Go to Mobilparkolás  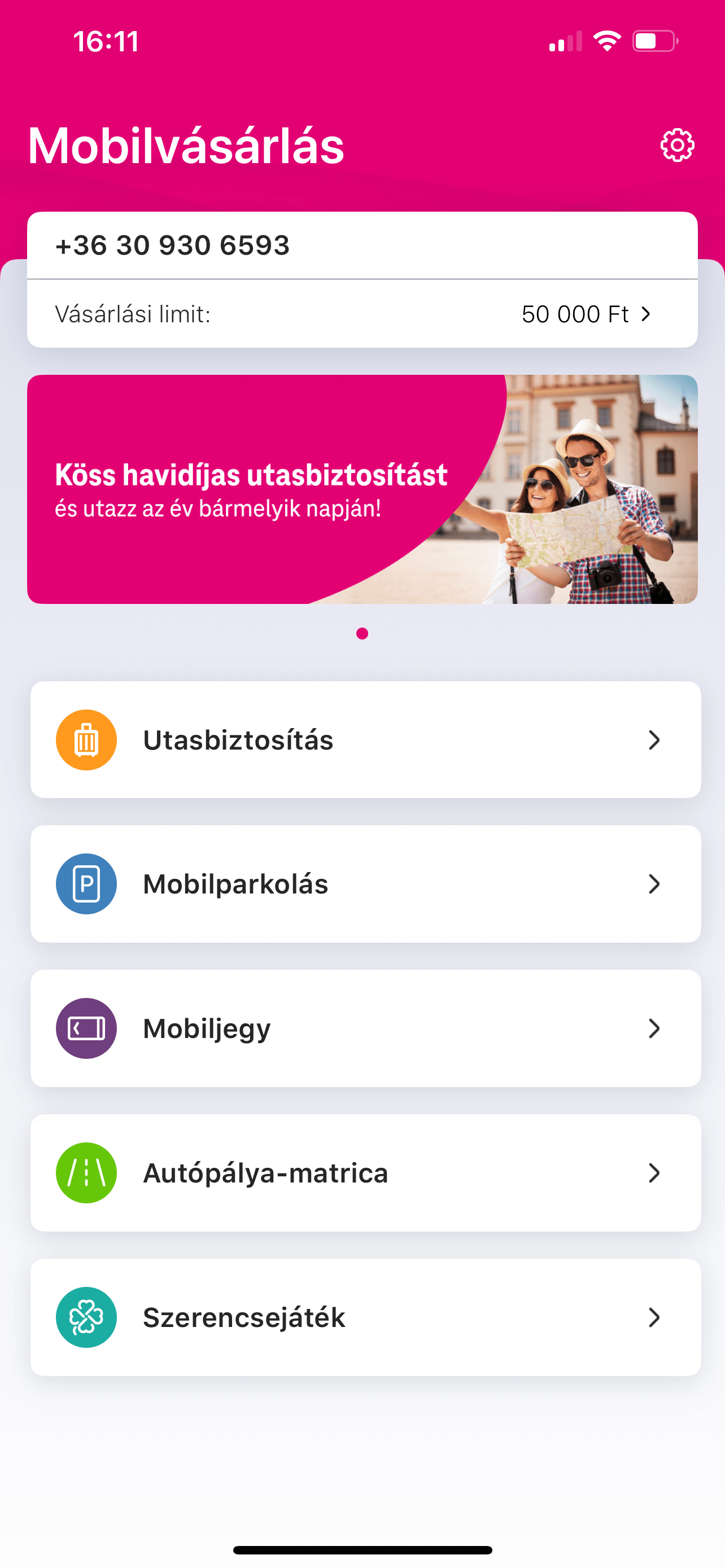pyautogui.click(x=365, y=884)
